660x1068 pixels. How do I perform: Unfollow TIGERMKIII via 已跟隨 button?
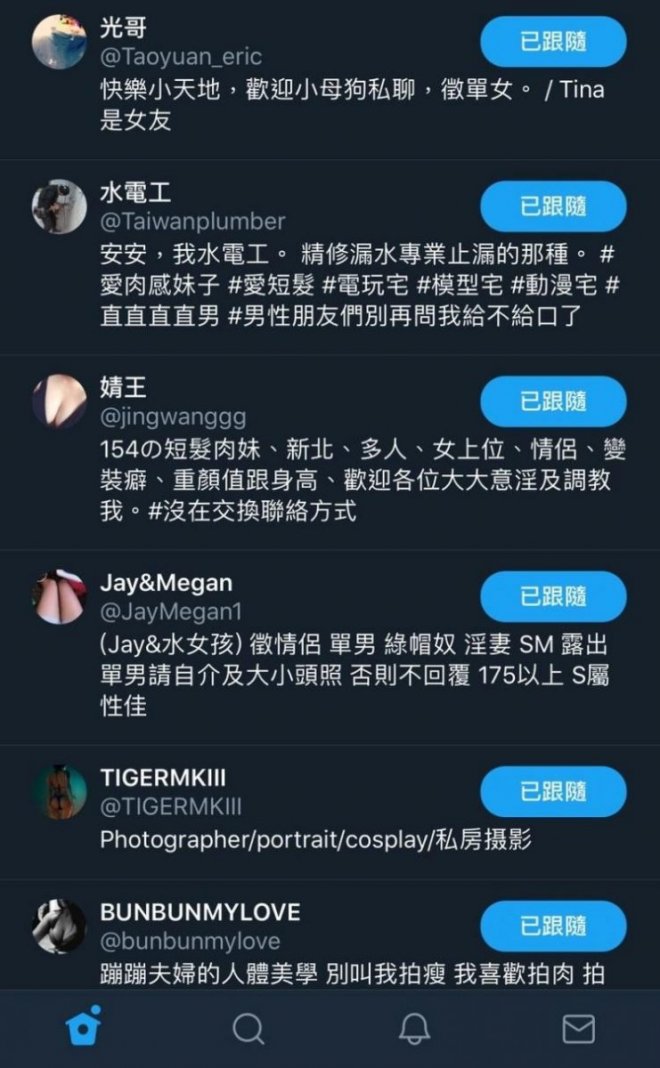coord(553,792)
